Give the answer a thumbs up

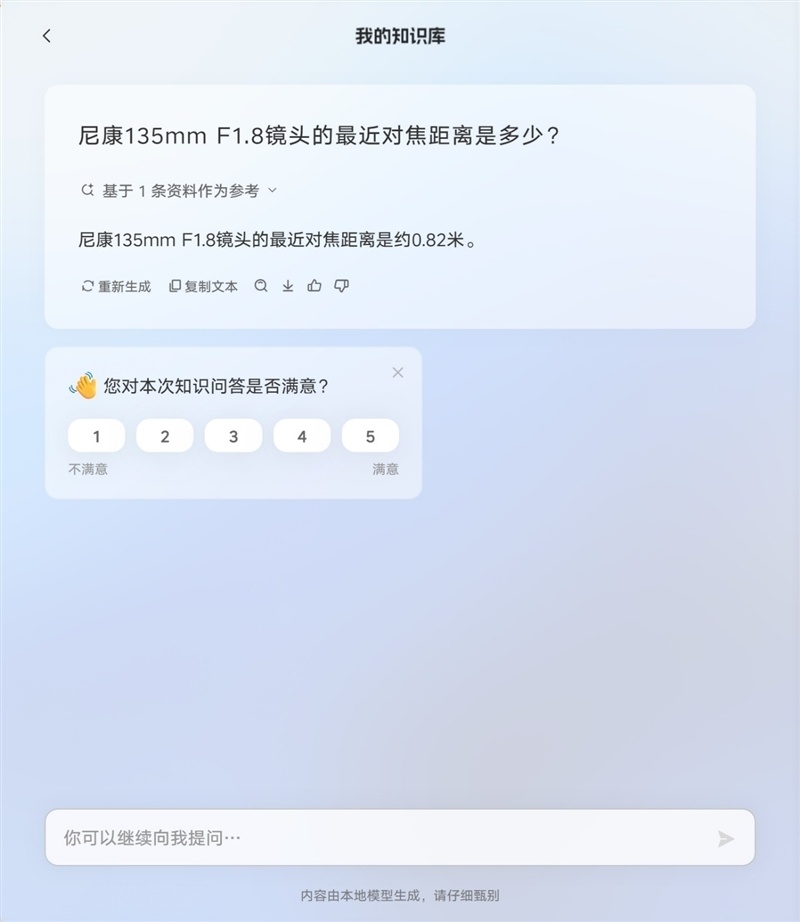314,286
